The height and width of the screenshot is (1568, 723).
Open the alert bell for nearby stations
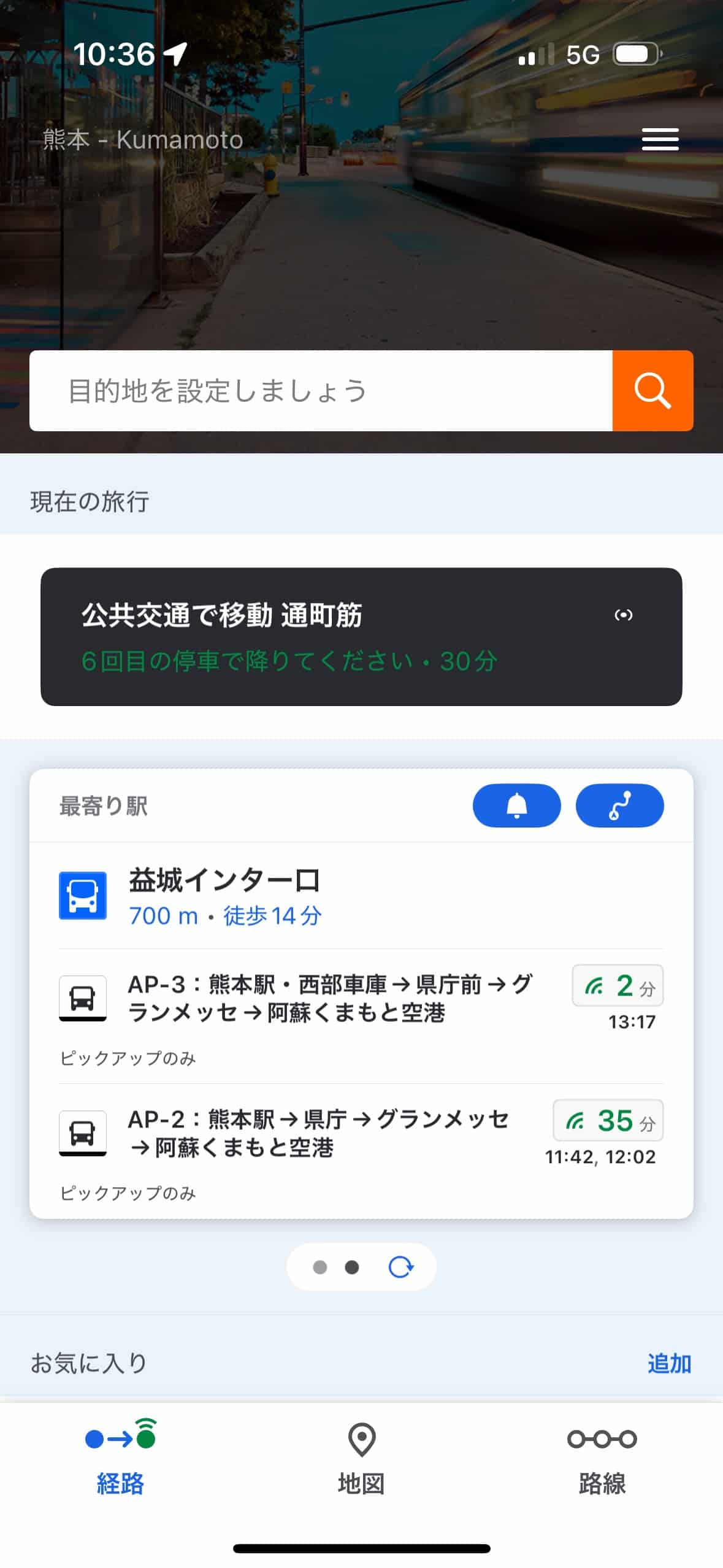point(516,805)
